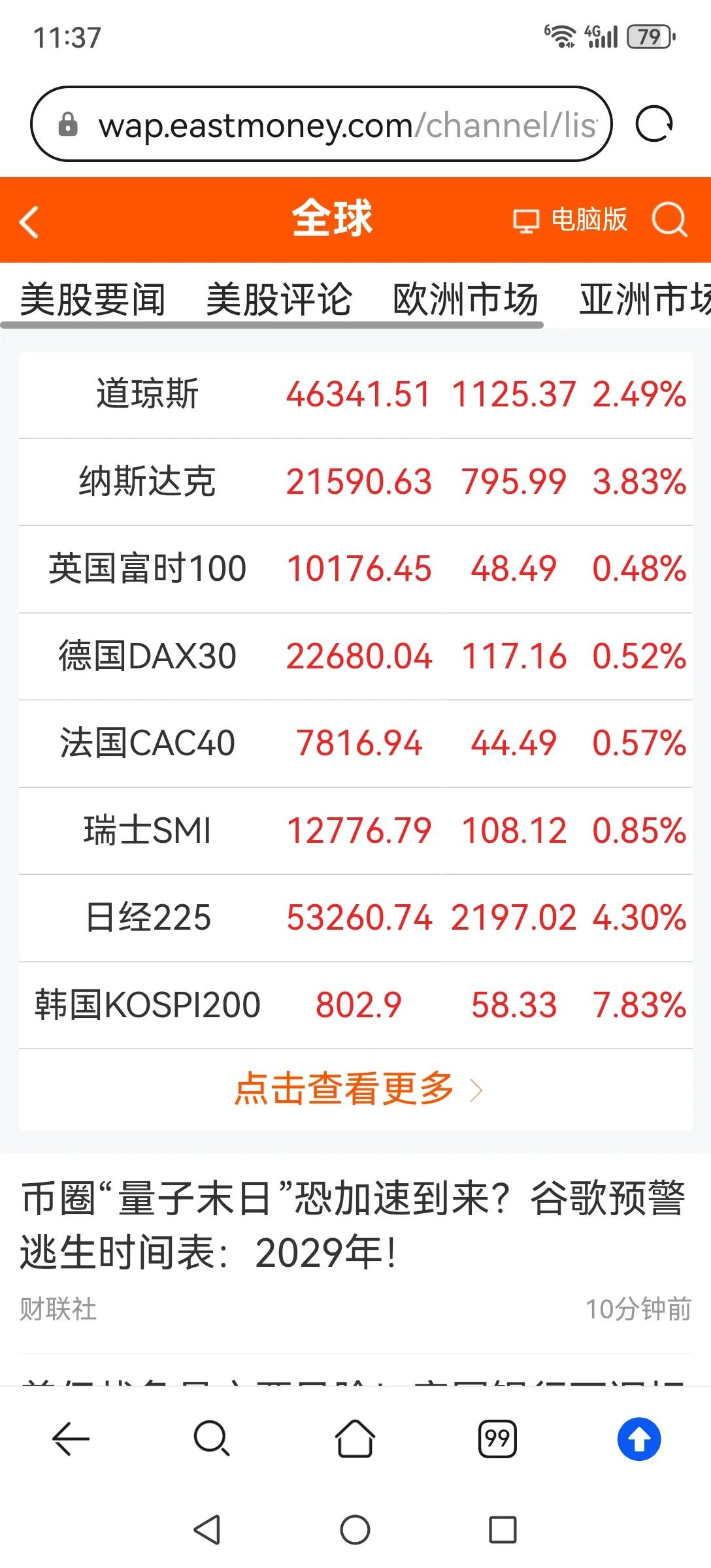Expand more indices via 点击查看更多

pyautogui.click(x=355, y=1090)
